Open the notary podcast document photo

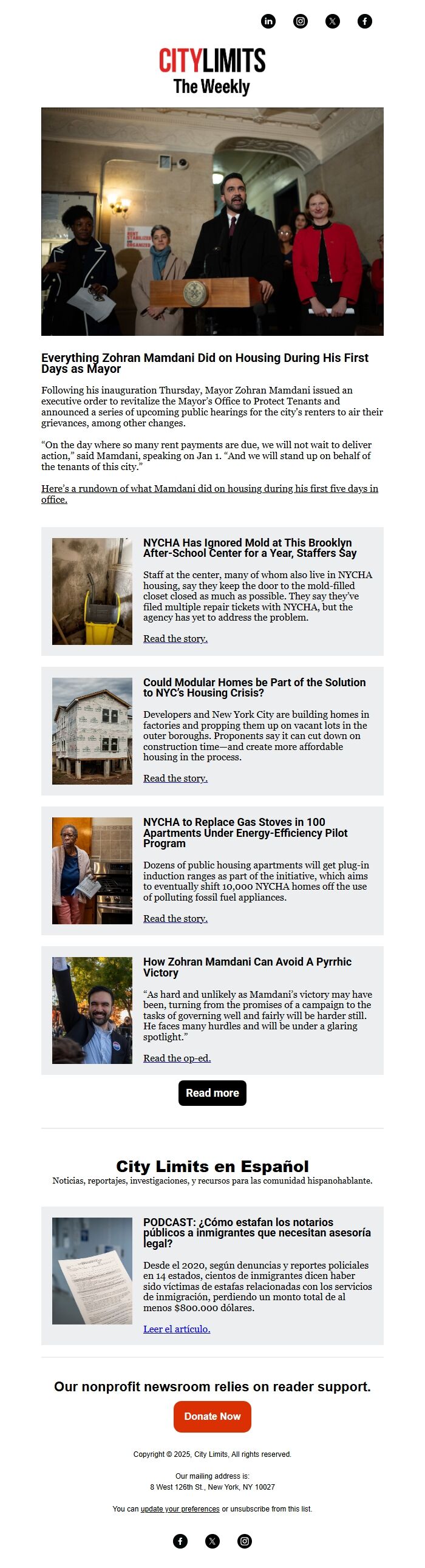point(92,1270)
